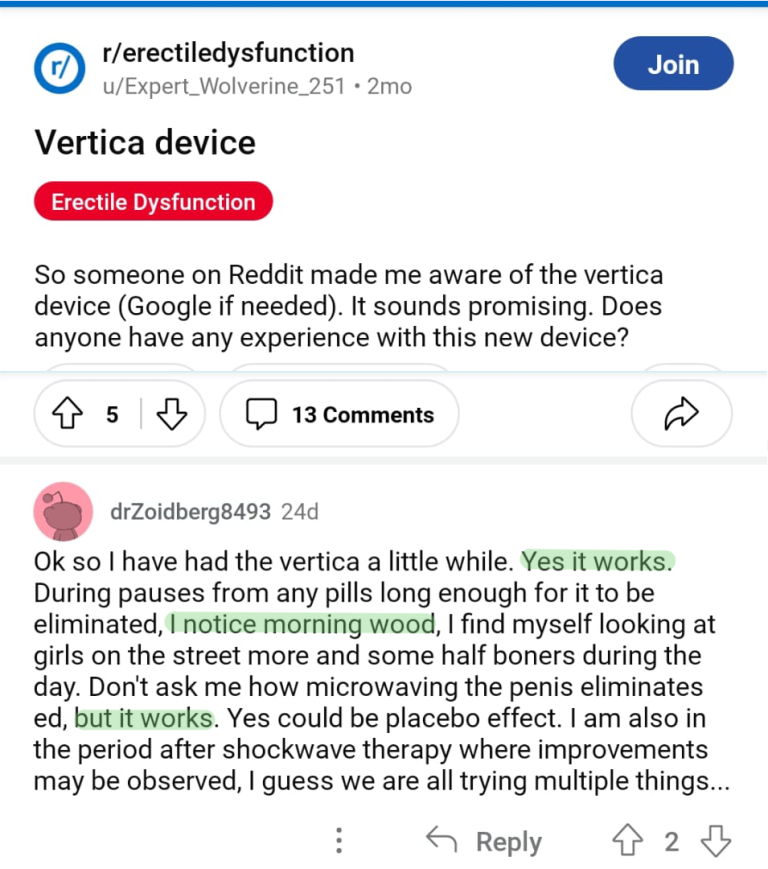Upvote drZoidberg8493's comment

tap(626, 841)
